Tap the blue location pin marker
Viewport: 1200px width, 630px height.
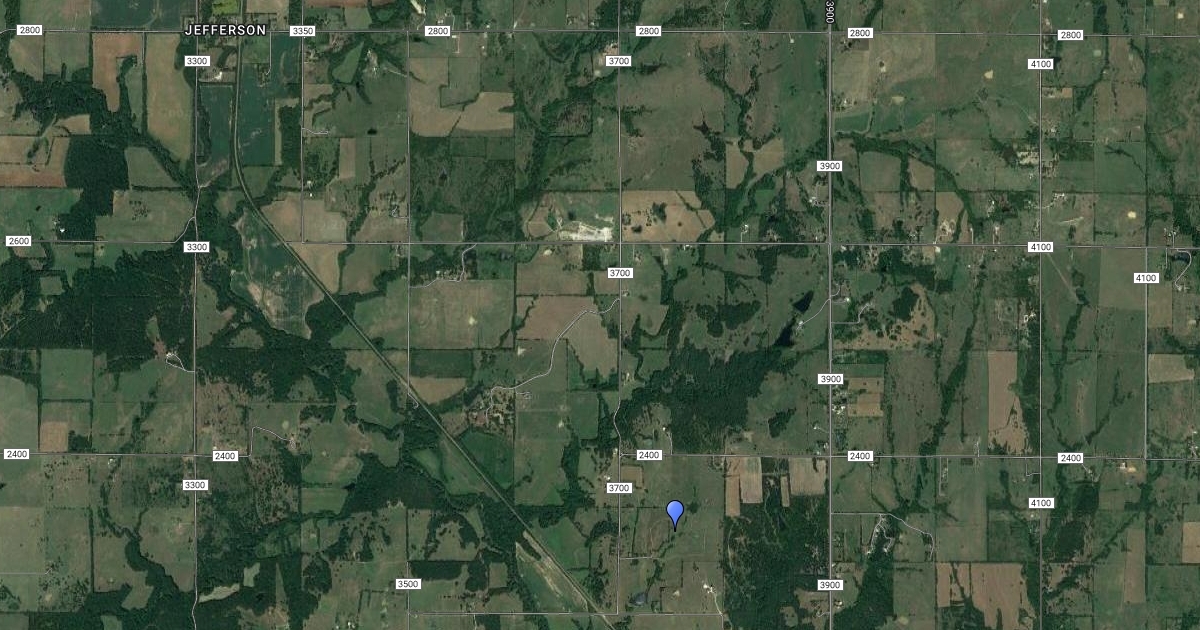click(x=675, y=512)
